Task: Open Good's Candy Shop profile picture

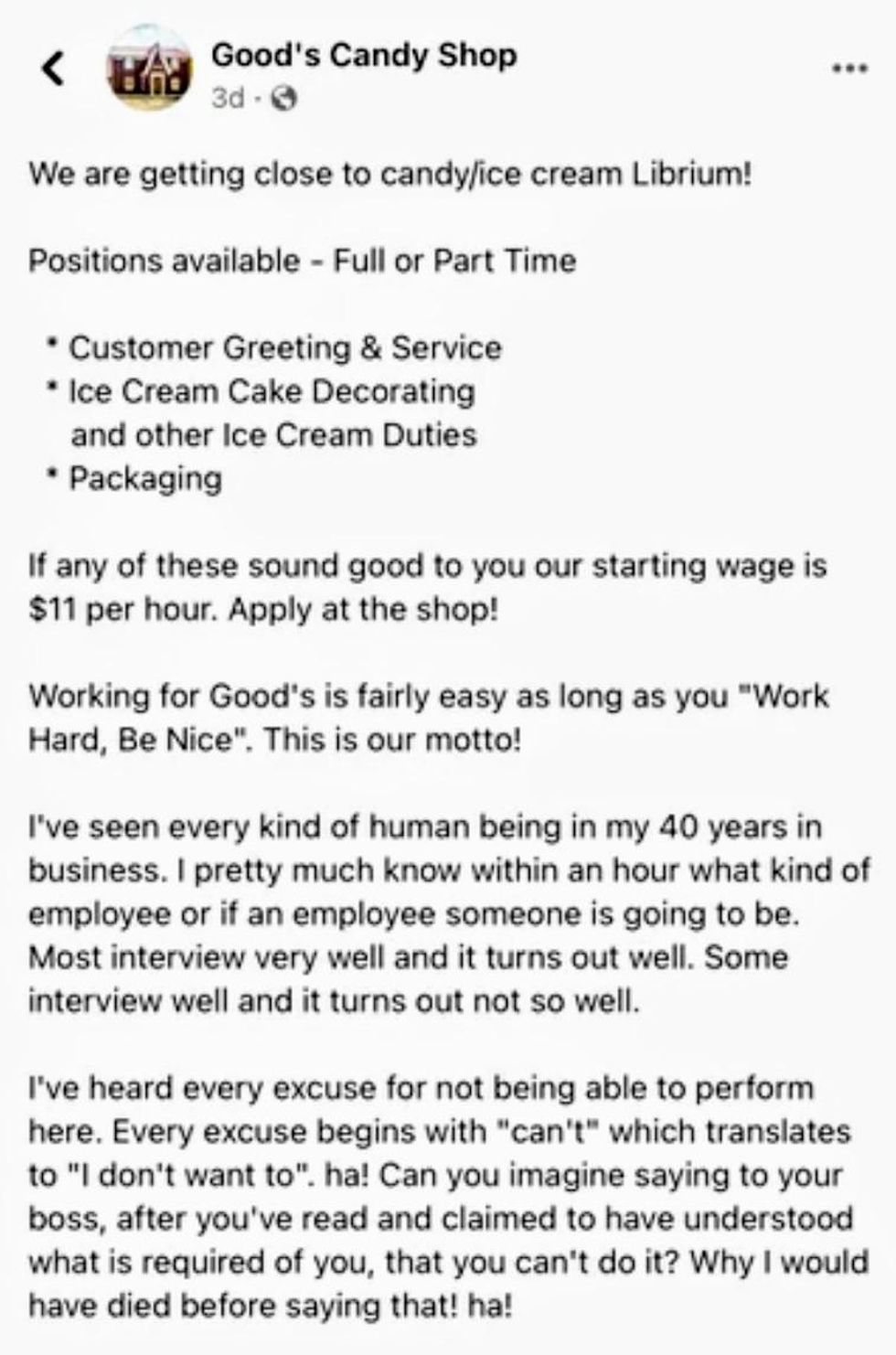Action: tap(150, 69)
